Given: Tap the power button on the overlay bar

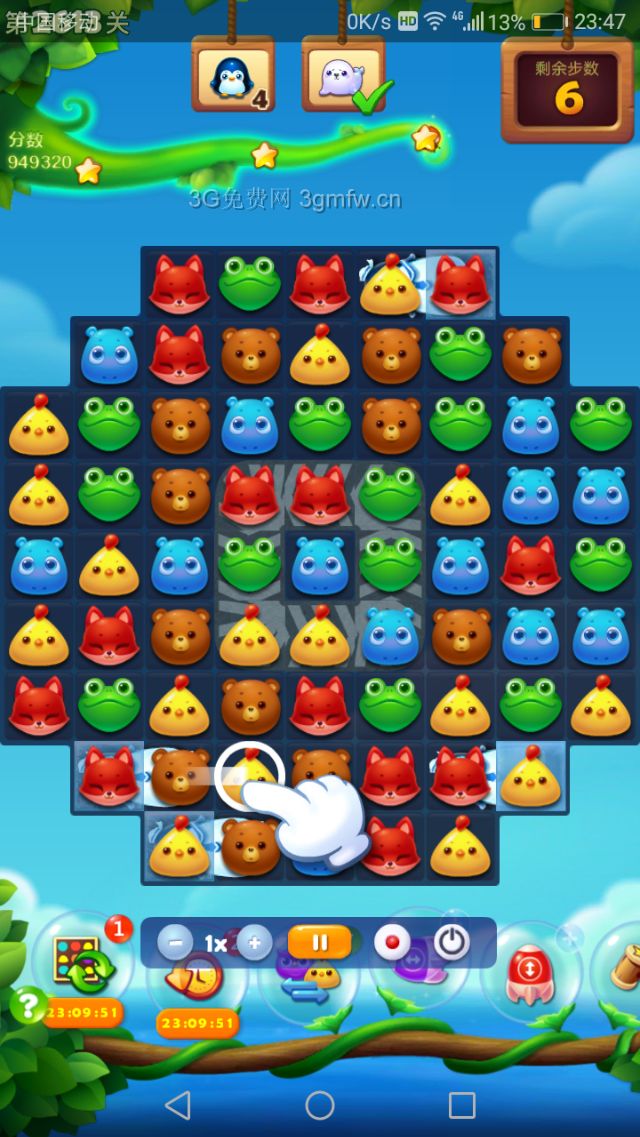Looking at the screenshot, I should click(452, 942).
